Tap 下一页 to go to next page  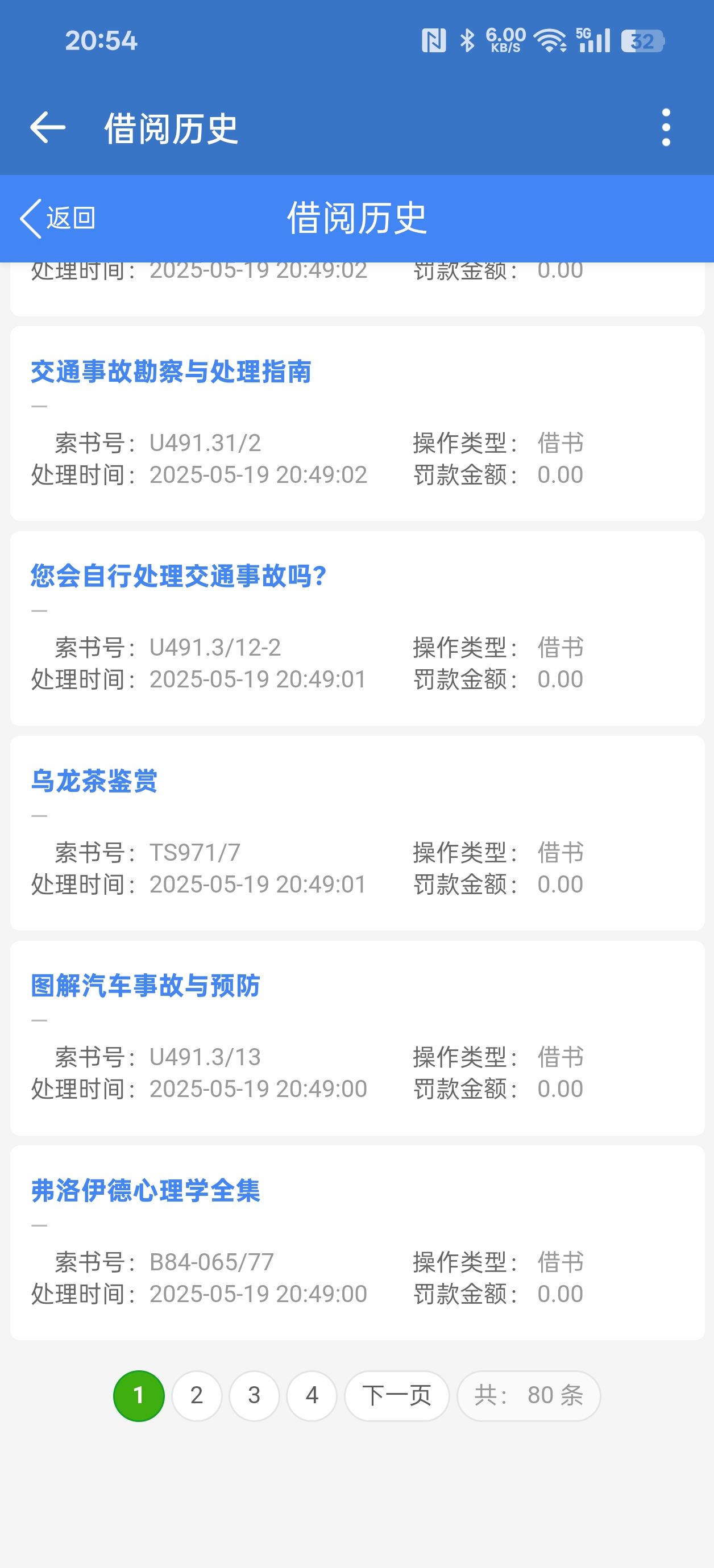pos(397,1395)
